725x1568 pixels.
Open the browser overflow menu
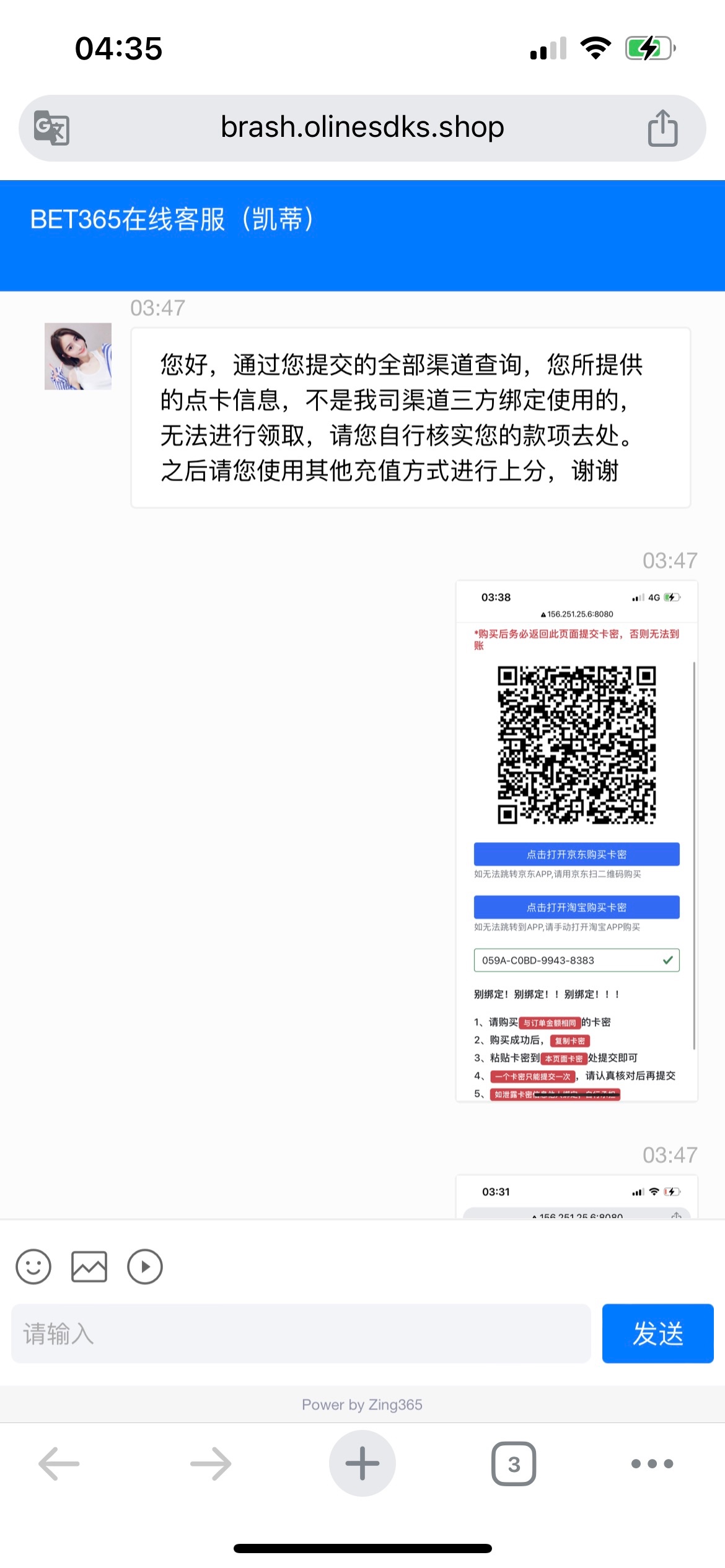point(652,1464)
